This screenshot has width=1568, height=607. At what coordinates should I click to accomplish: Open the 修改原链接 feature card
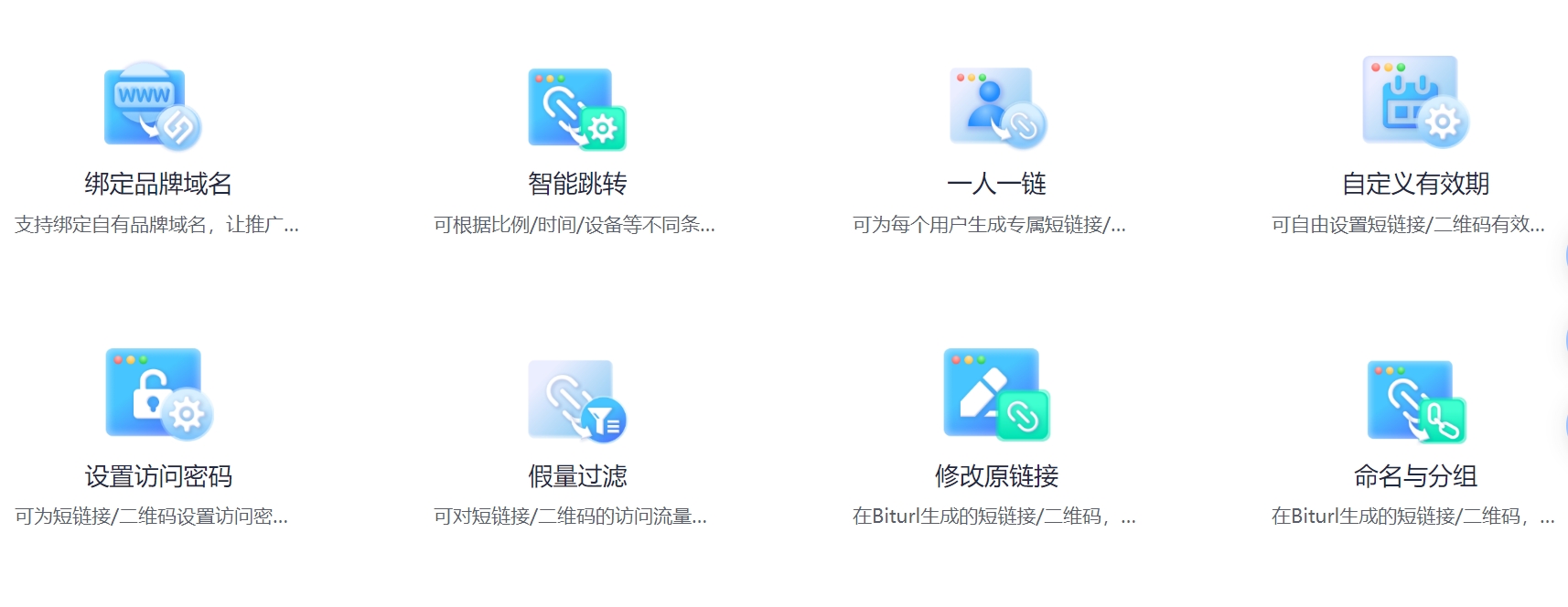996,476
